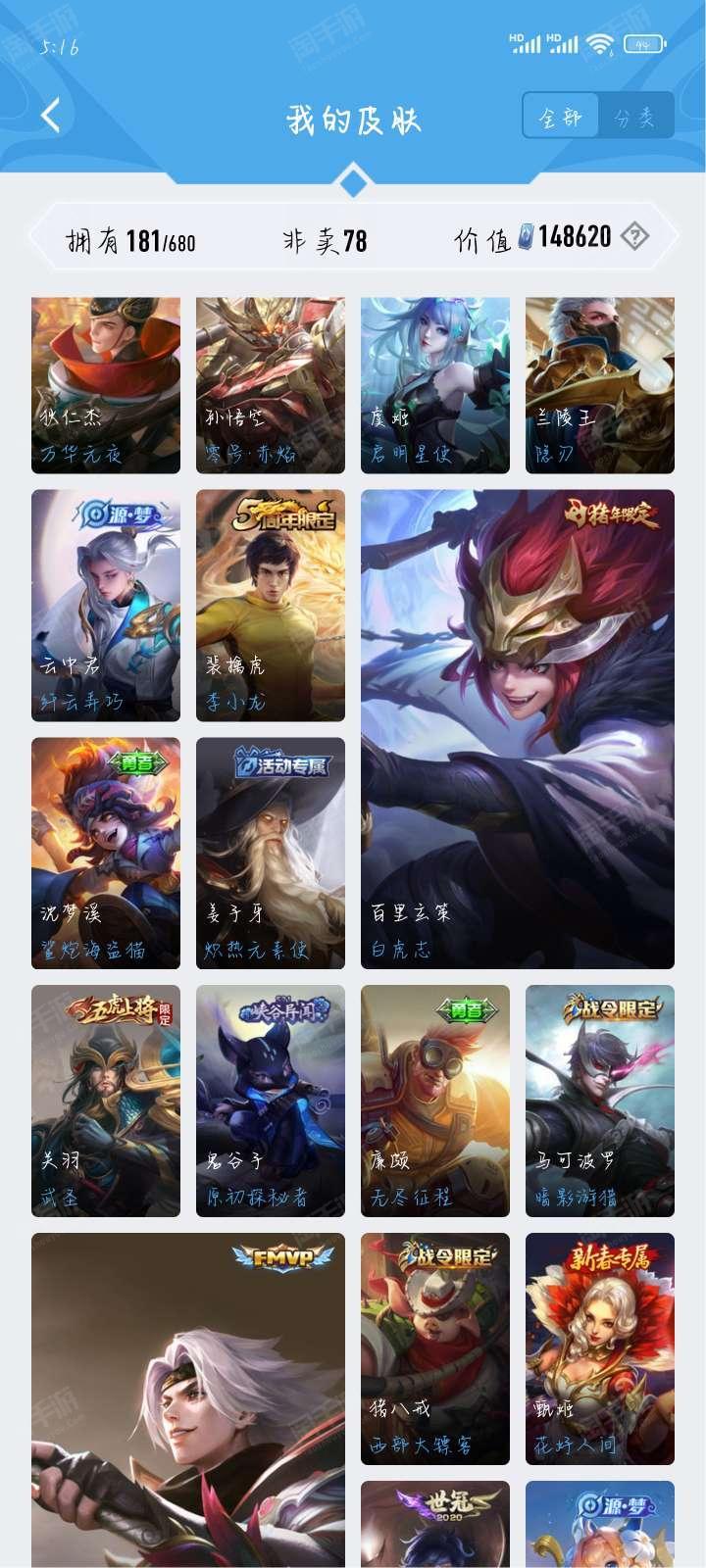View the 裴擒虎 李小龙 skin

pyautogui.click(x=271, y=606)
